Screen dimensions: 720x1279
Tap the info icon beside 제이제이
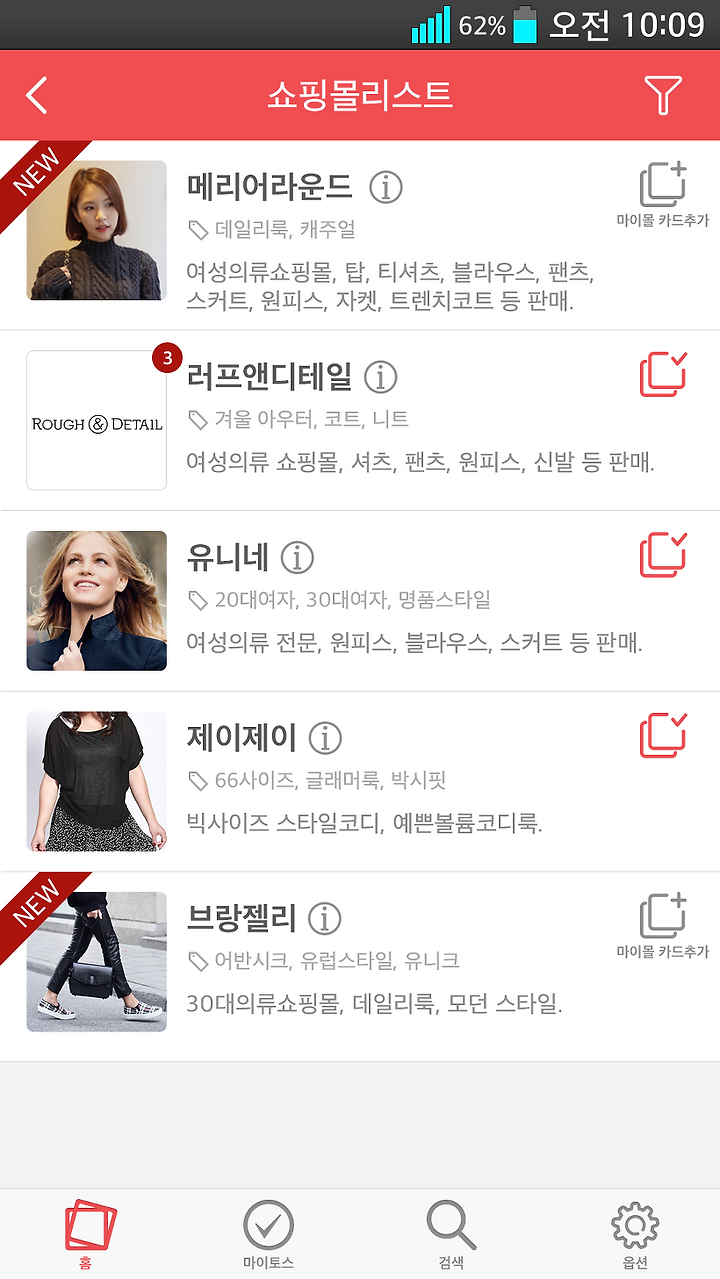(x=325, y=738)
